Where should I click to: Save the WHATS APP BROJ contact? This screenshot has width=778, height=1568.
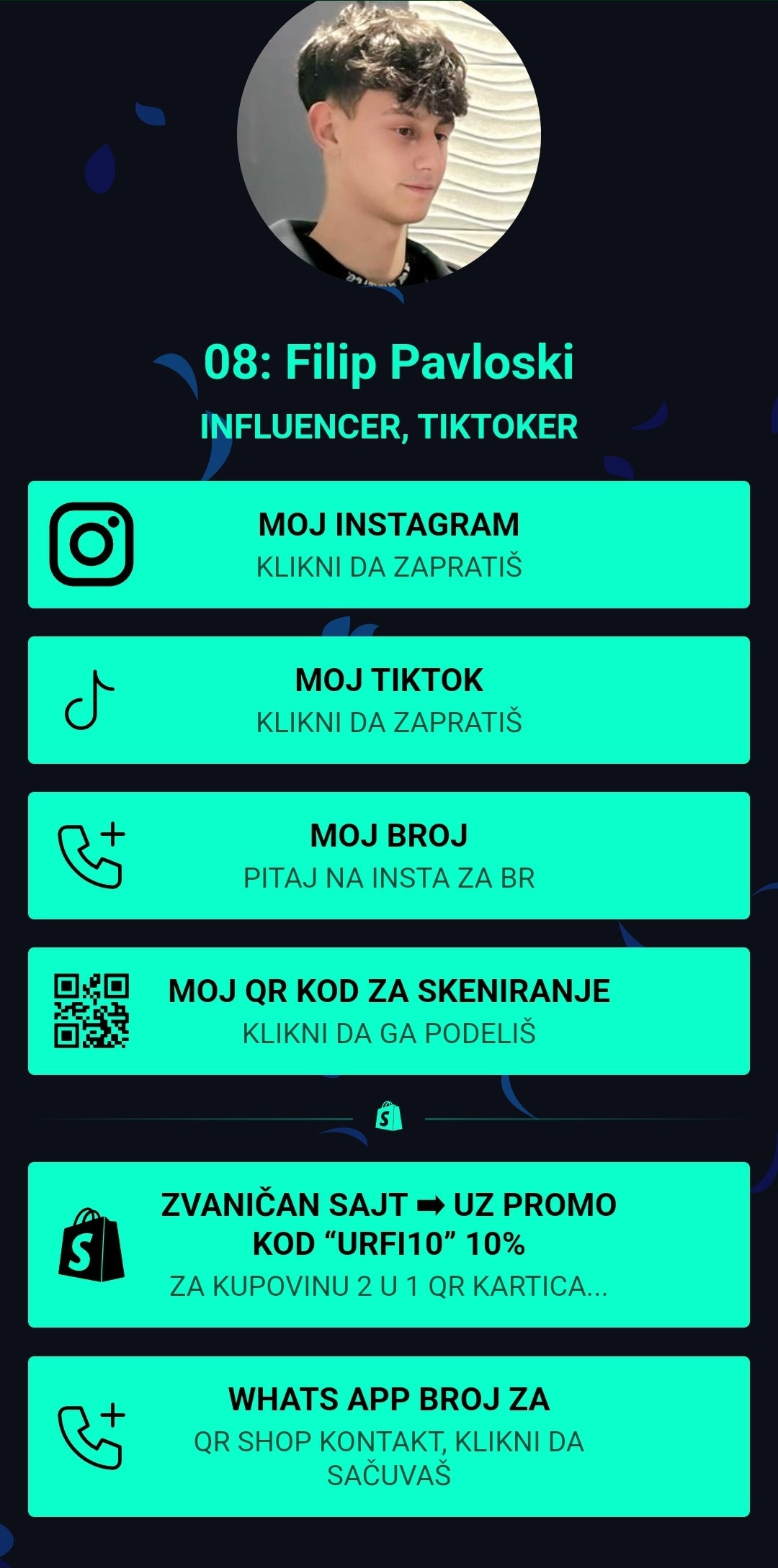[389, 1436]
